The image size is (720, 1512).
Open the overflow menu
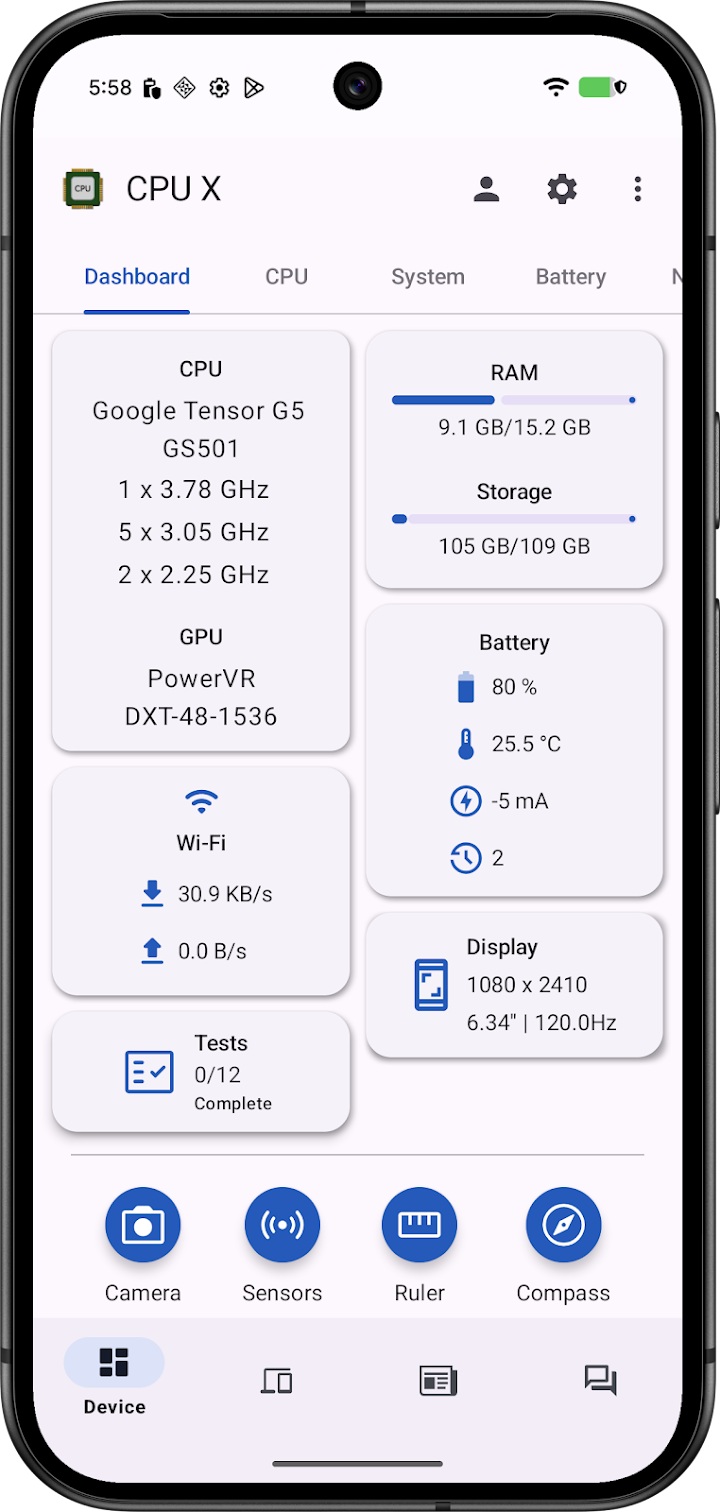(x=638, y=189)
